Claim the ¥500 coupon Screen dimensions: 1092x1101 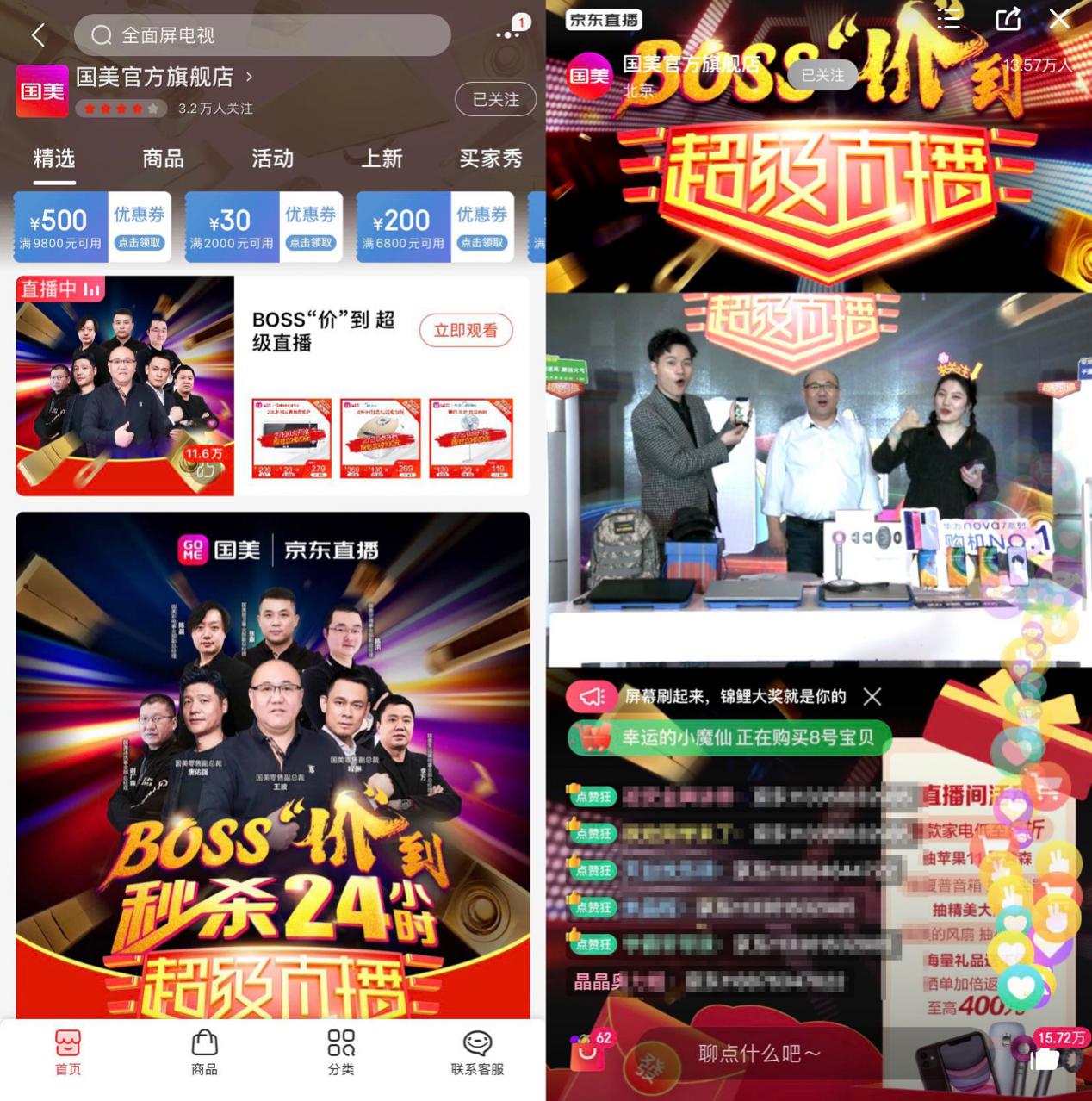click(139, 242)
